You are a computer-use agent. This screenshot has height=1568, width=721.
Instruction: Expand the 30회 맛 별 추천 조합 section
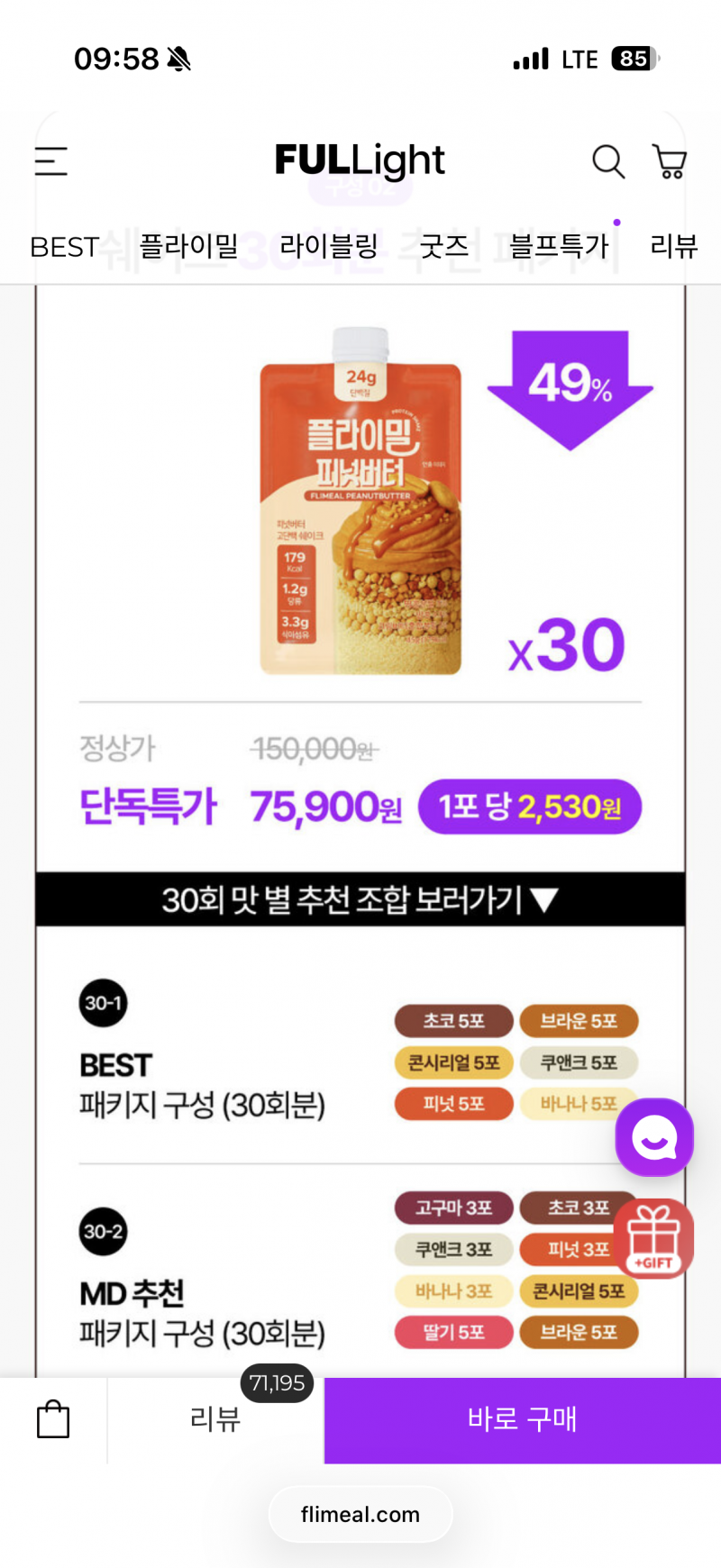tap(360, 898)
